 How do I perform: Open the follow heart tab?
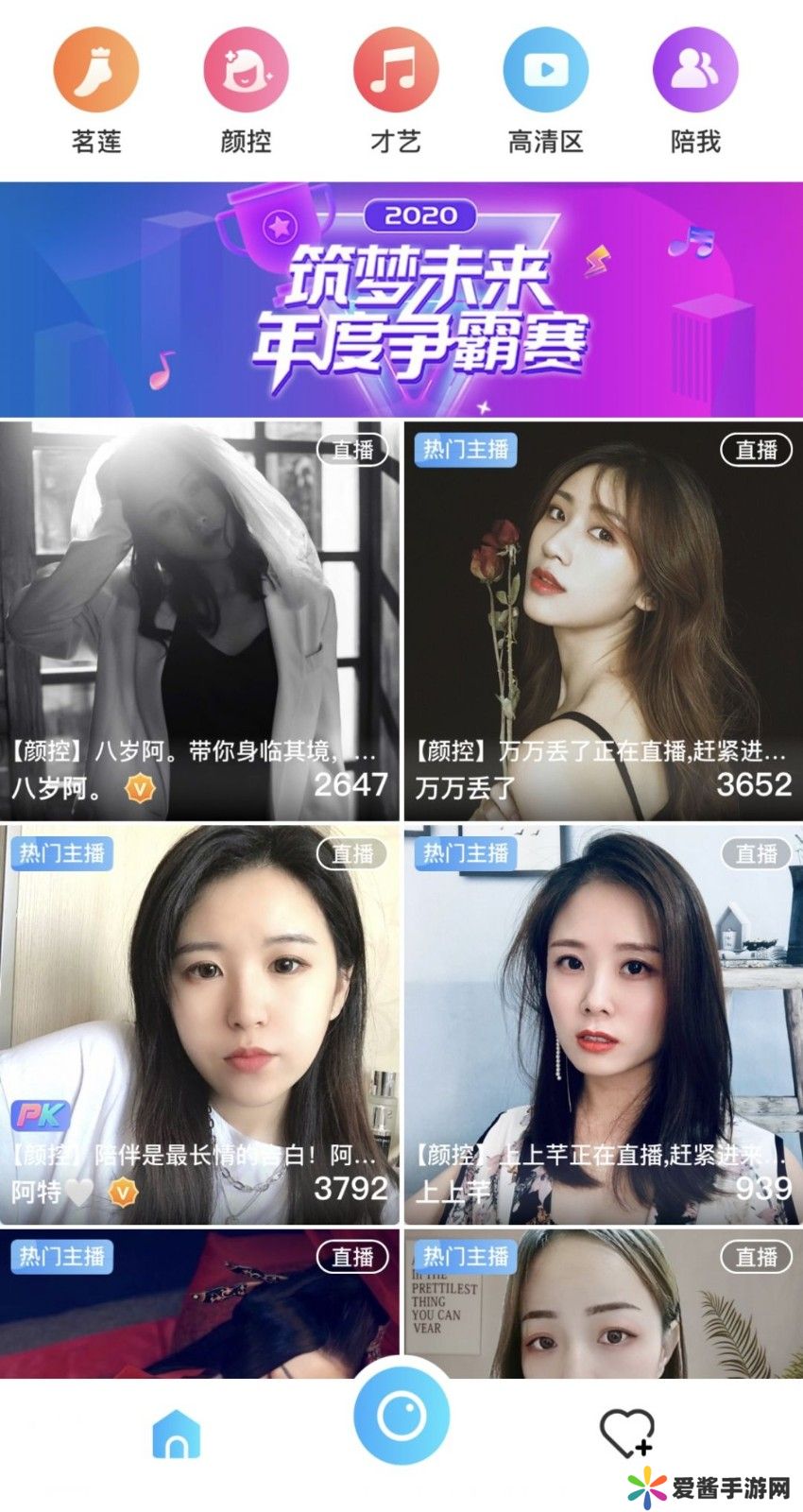pyautogui.click(x=626, y=1433)
